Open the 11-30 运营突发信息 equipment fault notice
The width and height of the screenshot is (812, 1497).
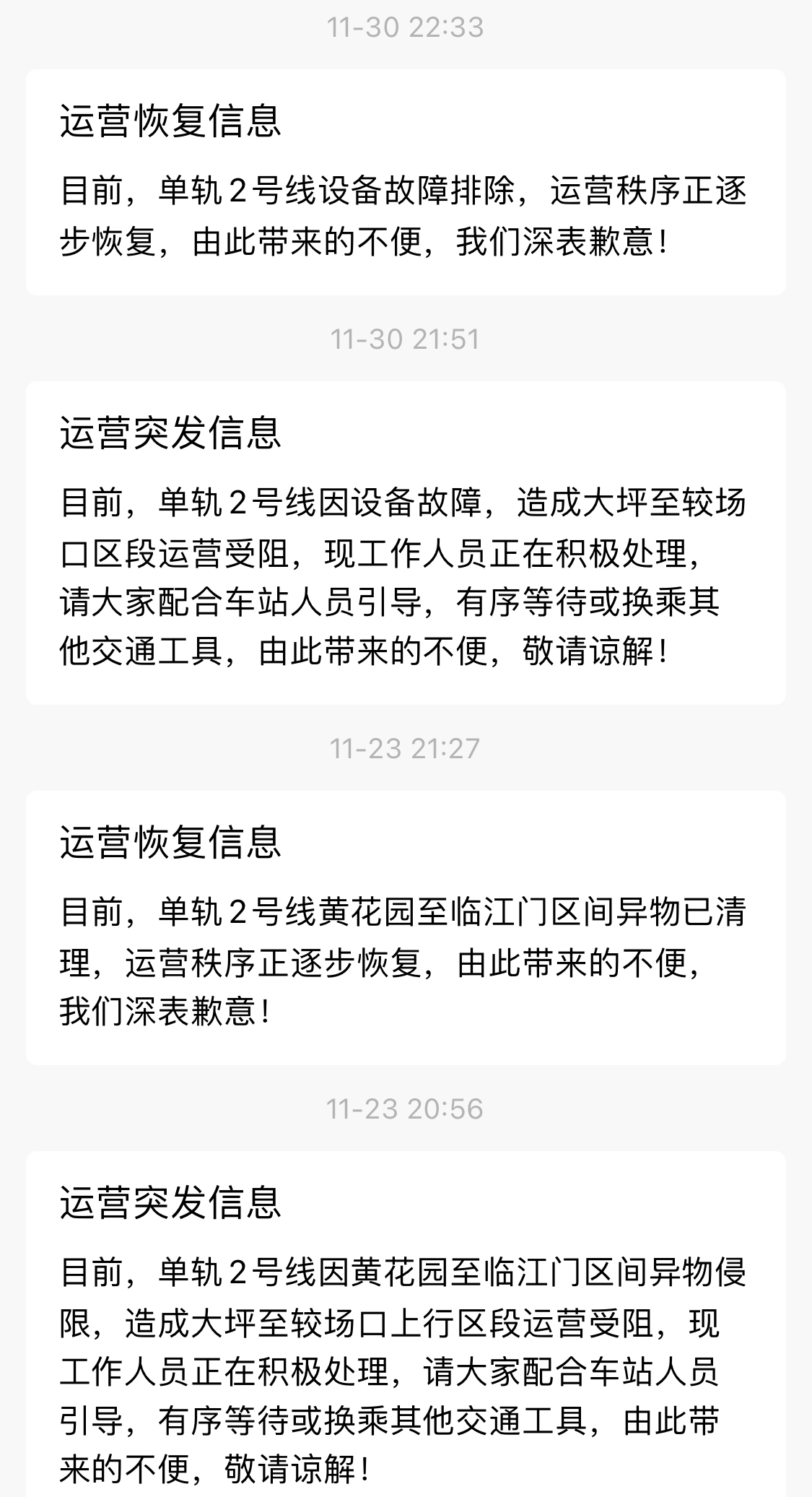[x=406, y=542]
